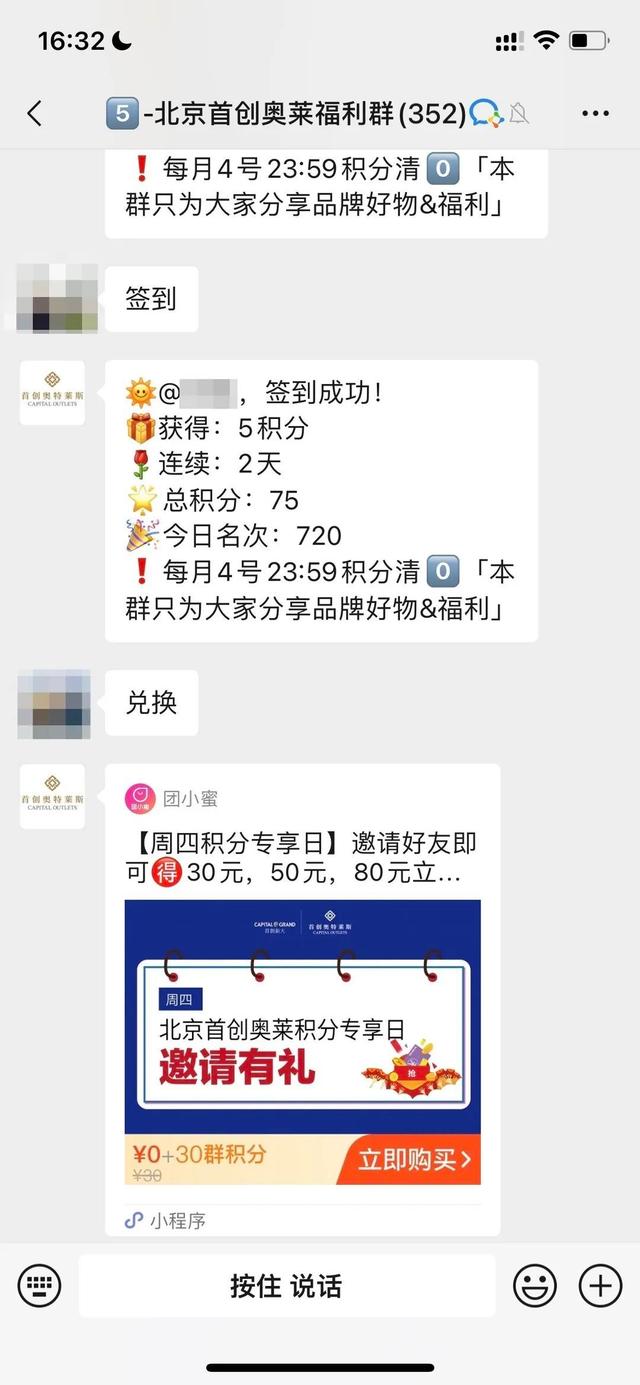Open the emoji picker
640x1385 pixels.
535,1285
